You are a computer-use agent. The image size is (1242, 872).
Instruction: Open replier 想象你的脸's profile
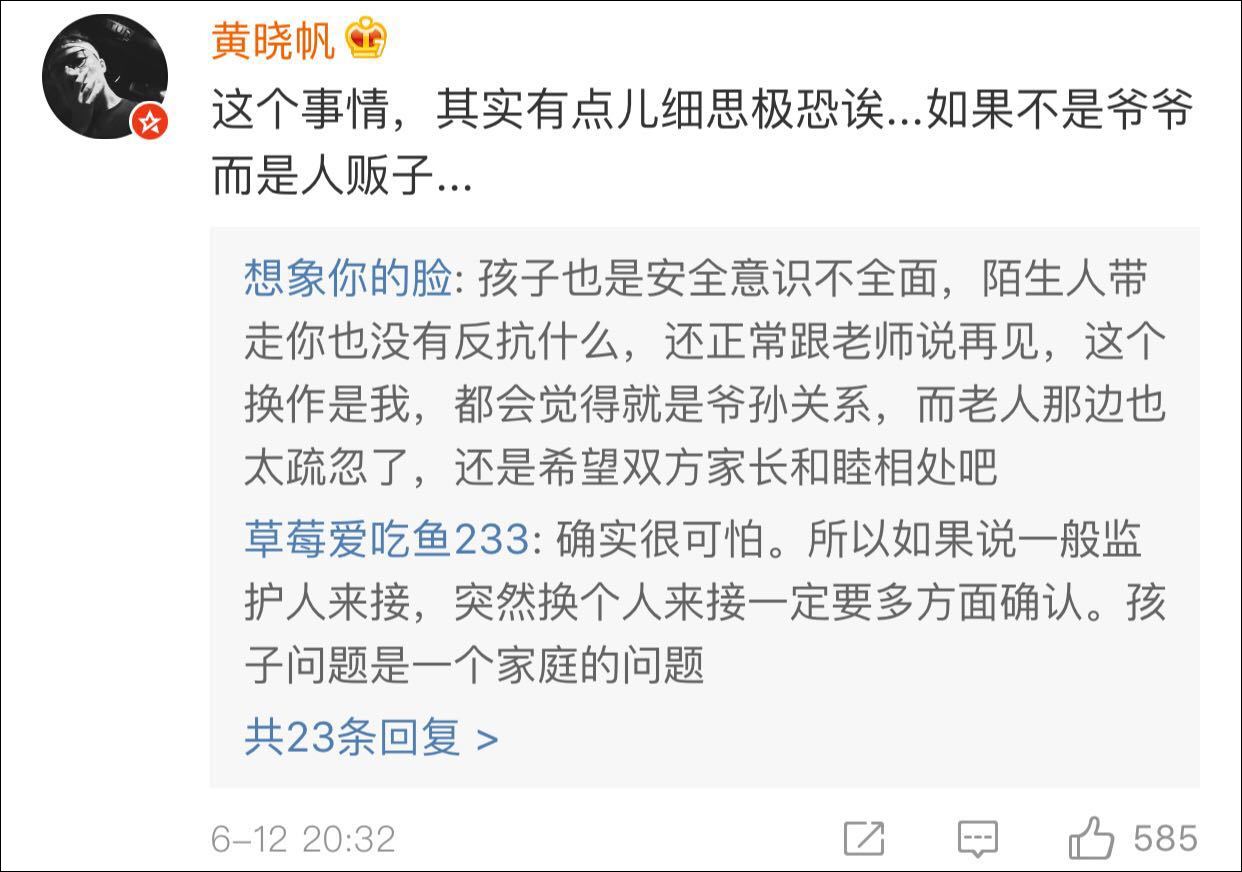[347, 278]
